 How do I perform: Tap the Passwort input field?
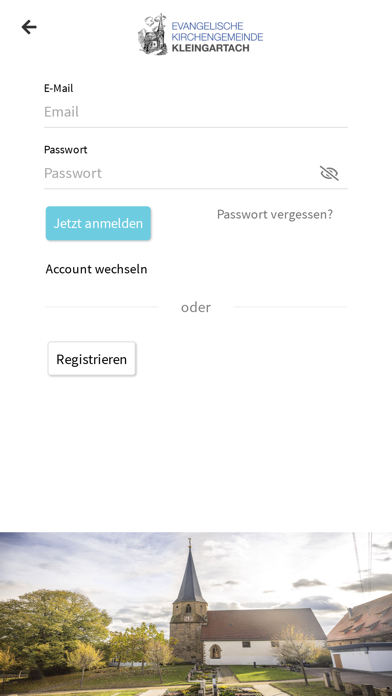tap(178, 173)
